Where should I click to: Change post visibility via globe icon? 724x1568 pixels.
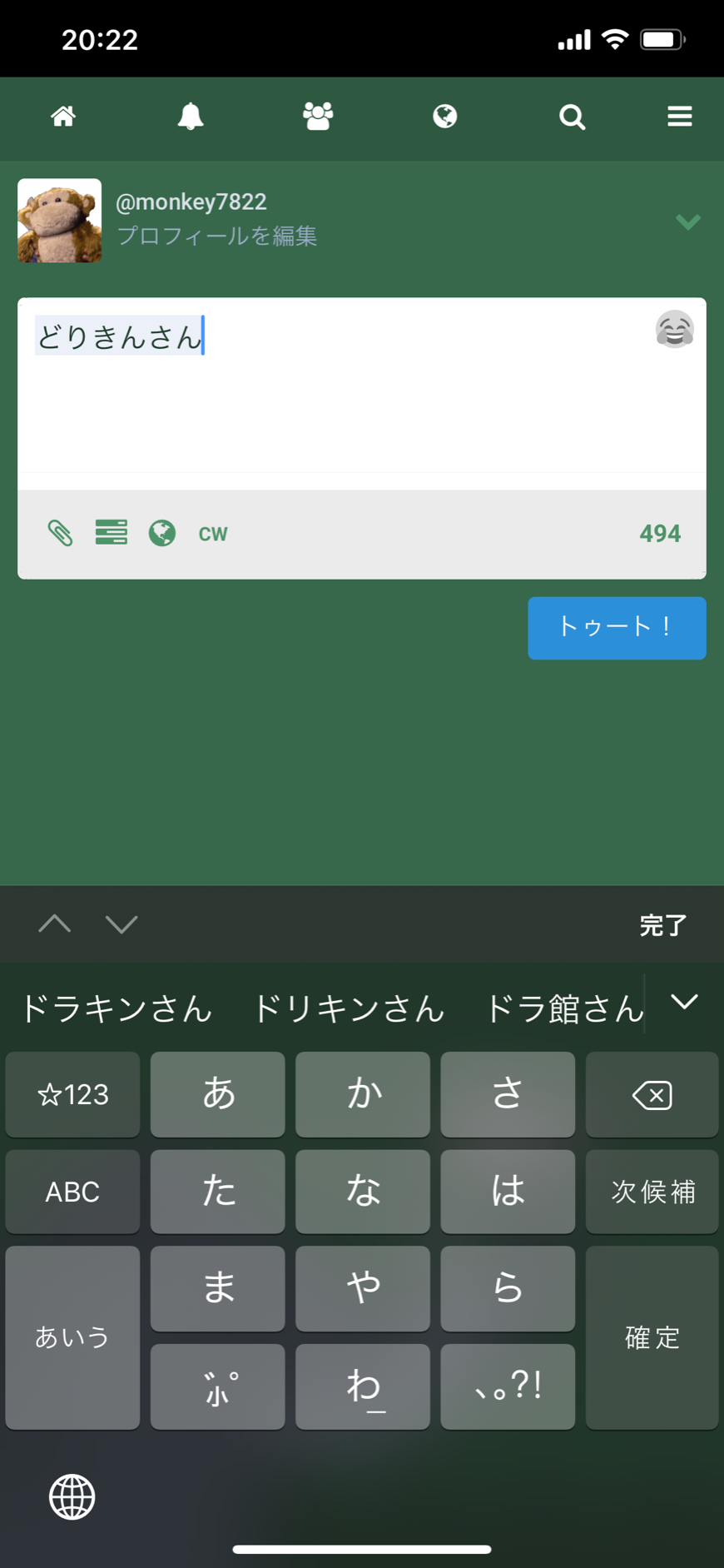pos(162,533)
